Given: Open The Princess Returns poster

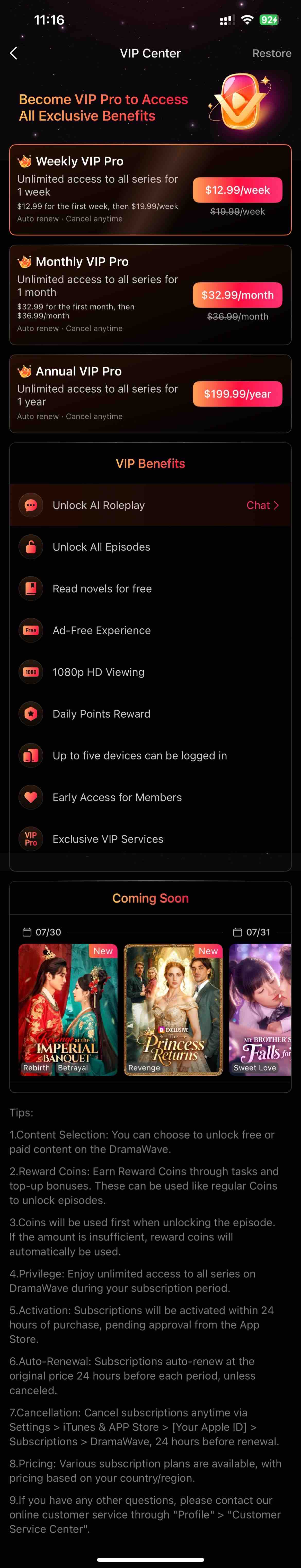Looking at the screenshot, I should click(173, 1009).
